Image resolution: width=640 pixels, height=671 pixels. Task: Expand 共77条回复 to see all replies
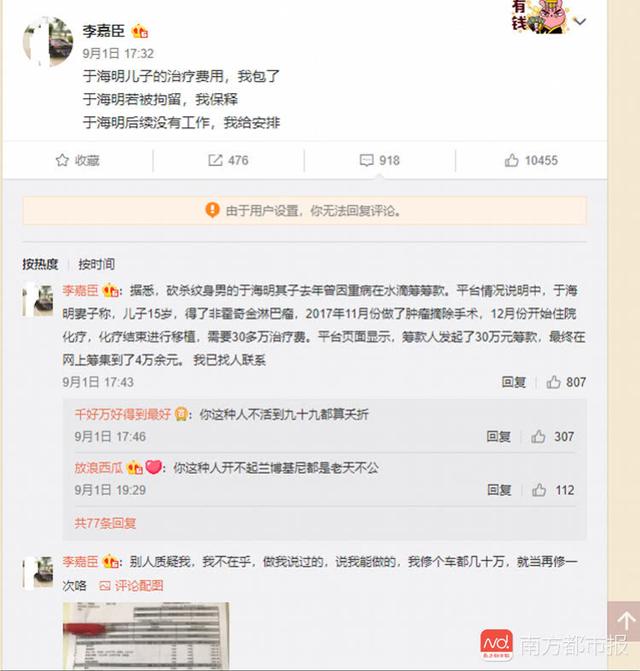point(105,522)
